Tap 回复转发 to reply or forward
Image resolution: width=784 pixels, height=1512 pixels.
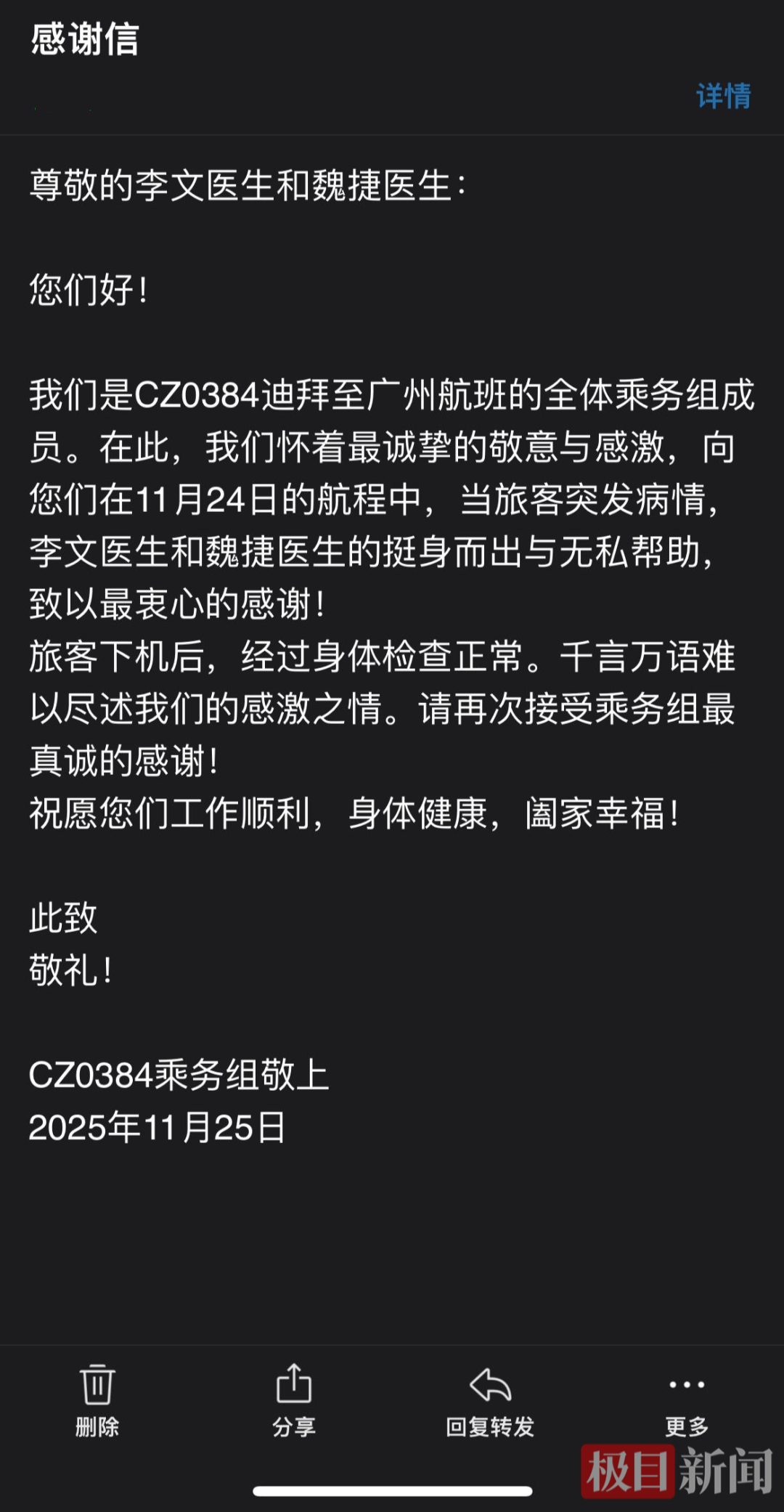tap(490, 1399)
